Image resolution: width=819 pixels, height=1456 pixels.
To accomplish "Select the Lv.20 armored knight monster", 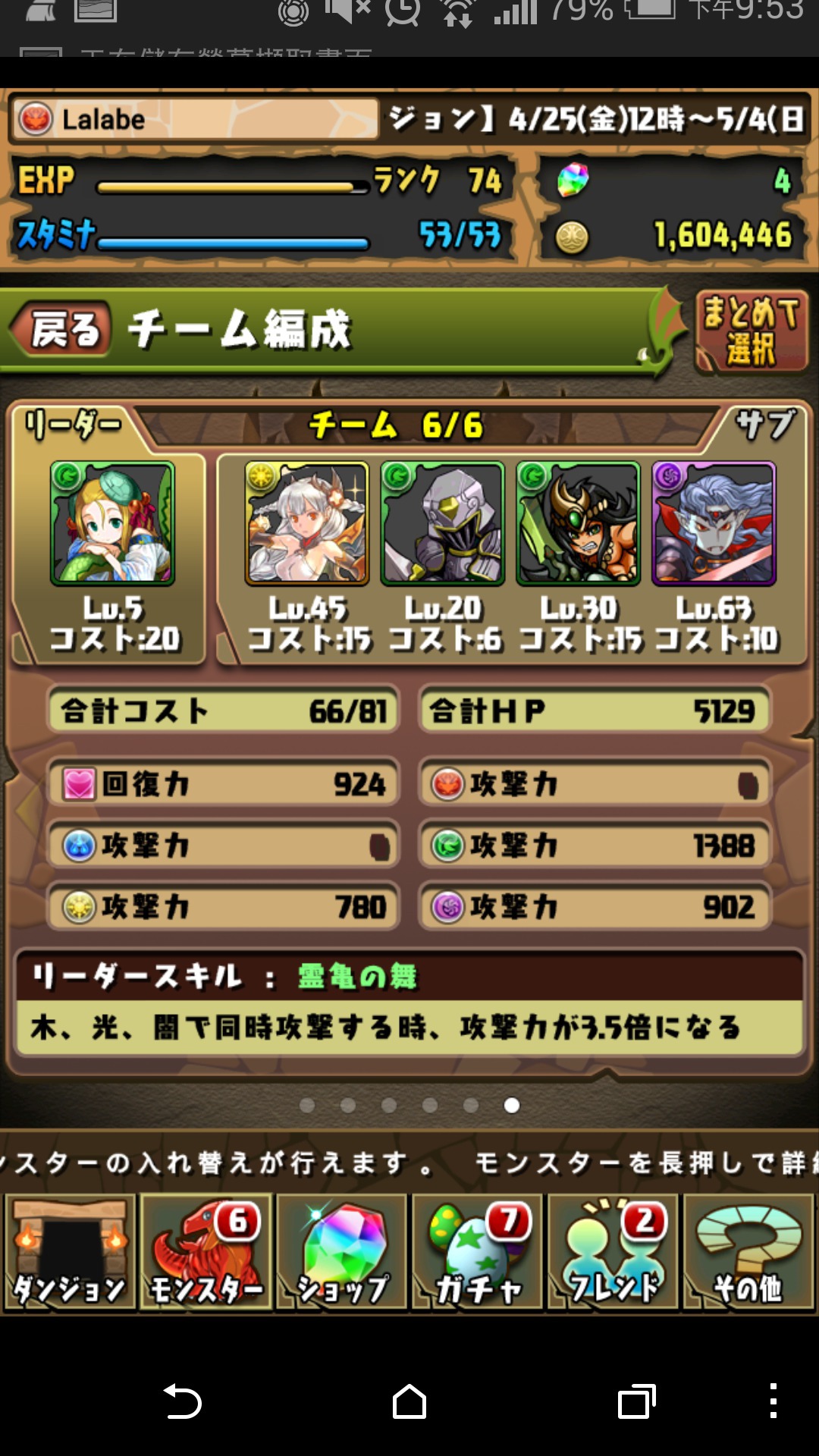I will [x=443, y=523].
